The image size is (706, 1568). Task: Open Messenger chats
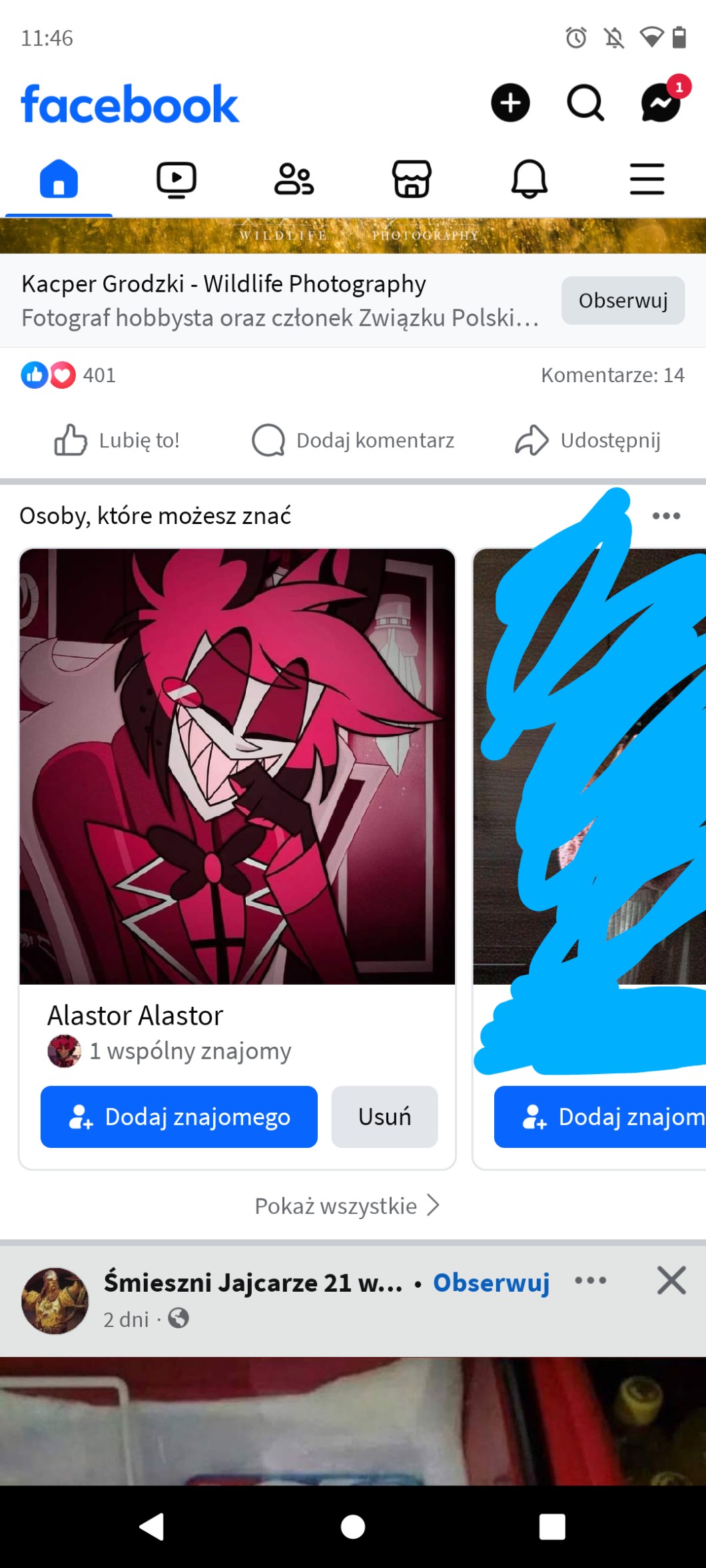click(x=661, y=103)
